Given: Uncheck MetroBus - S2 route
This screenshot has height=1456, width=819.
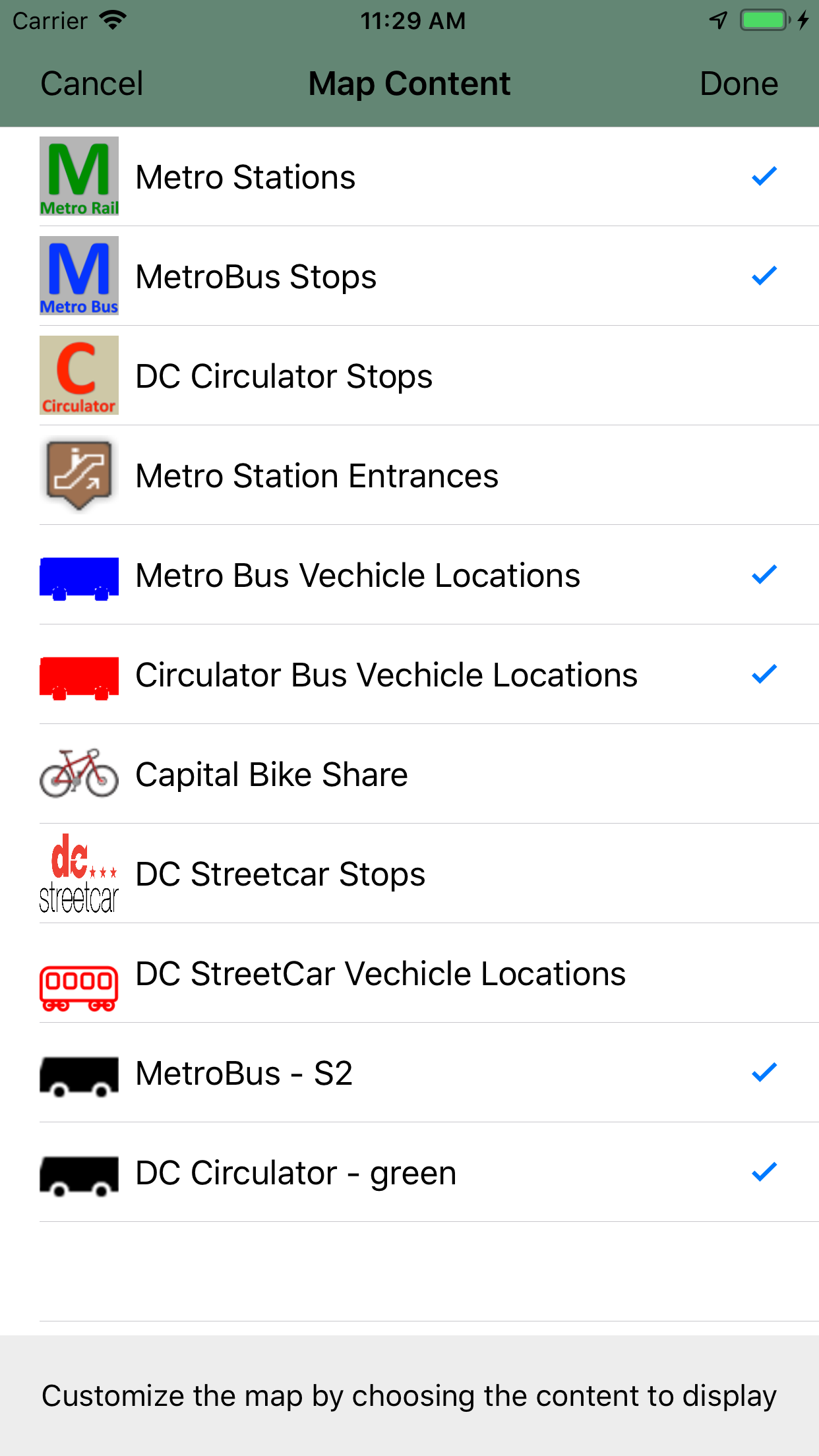Looking at the screenshot, I should (x=409, y=1073).
